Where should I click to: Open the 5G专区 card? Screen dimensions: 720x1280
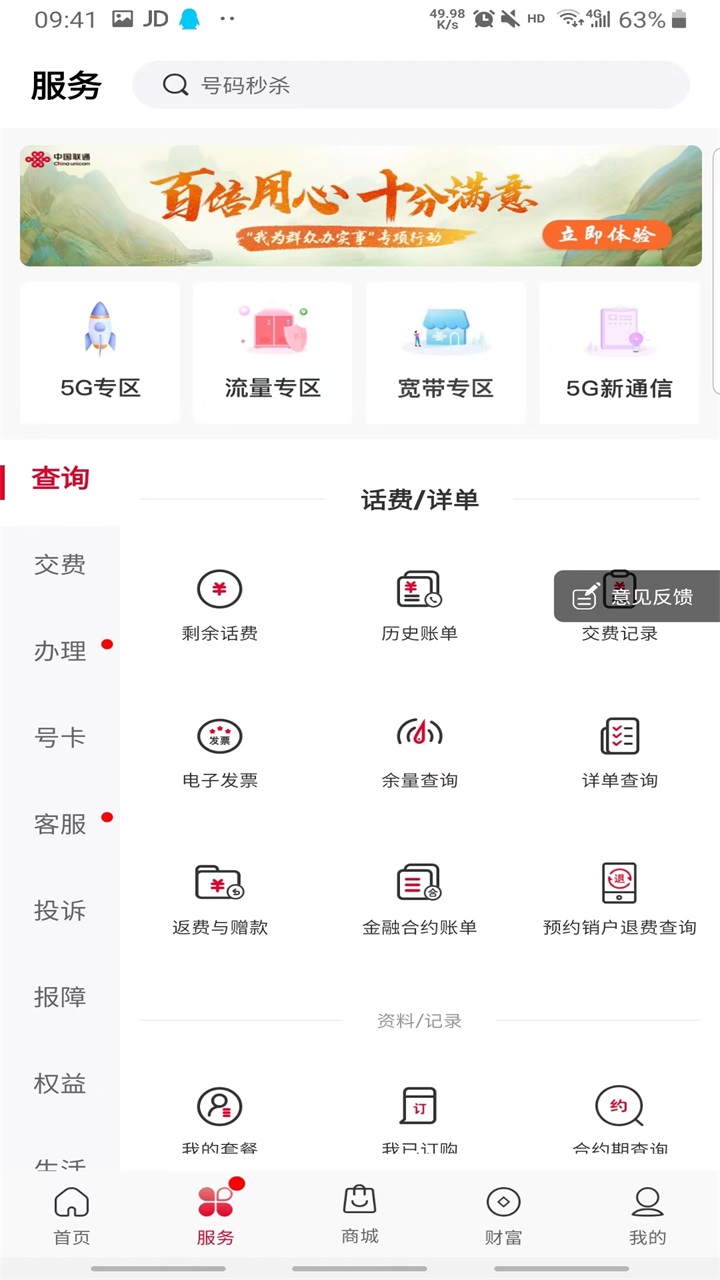tap(100, 352)
